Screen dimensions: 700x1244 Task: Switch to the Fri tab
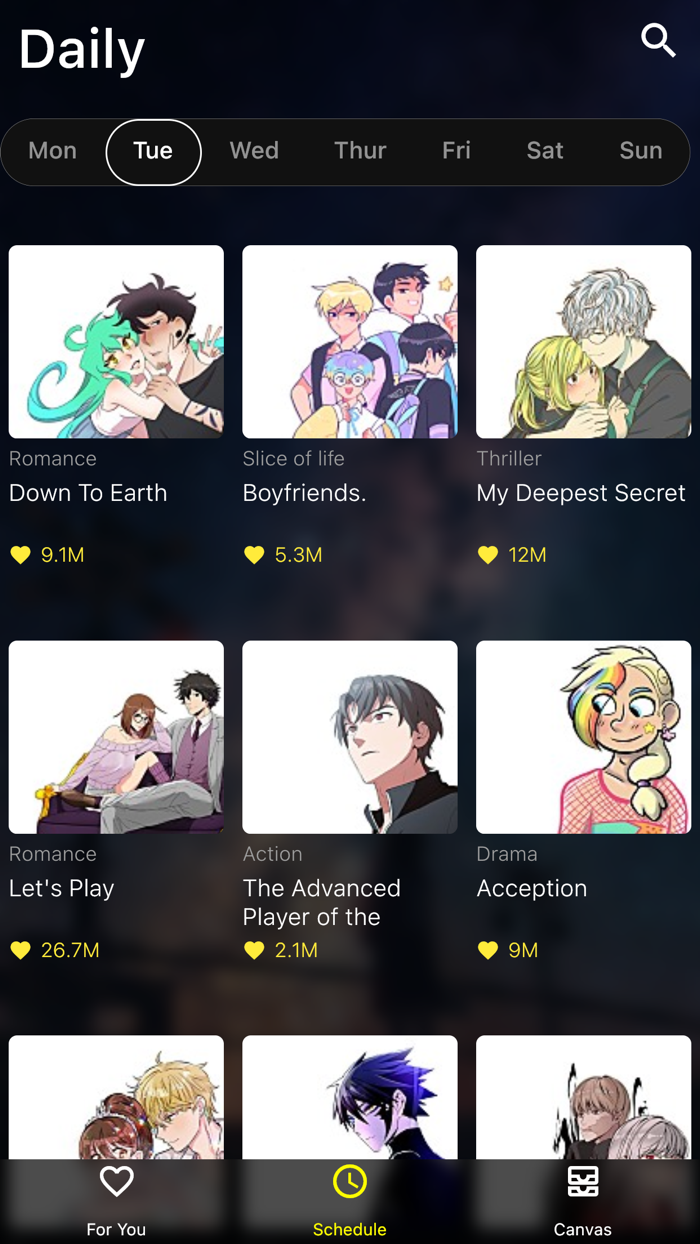pos(456,151)
